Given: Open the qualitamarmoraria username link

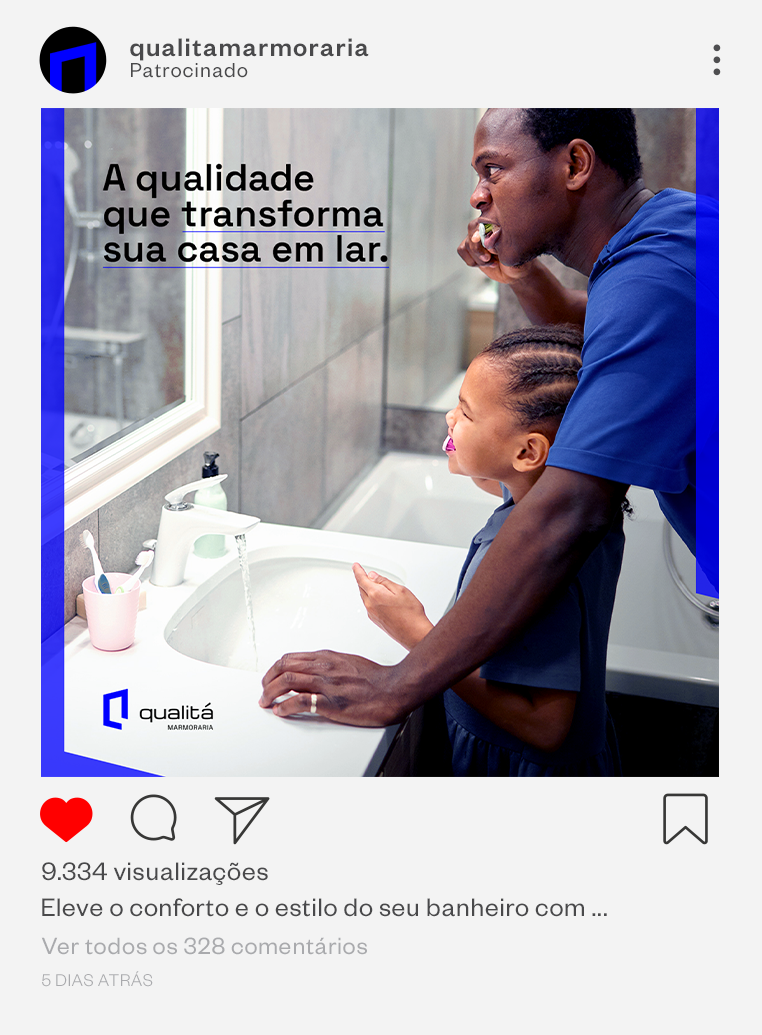Looking at the screenshot, I should tap(249, 47).
